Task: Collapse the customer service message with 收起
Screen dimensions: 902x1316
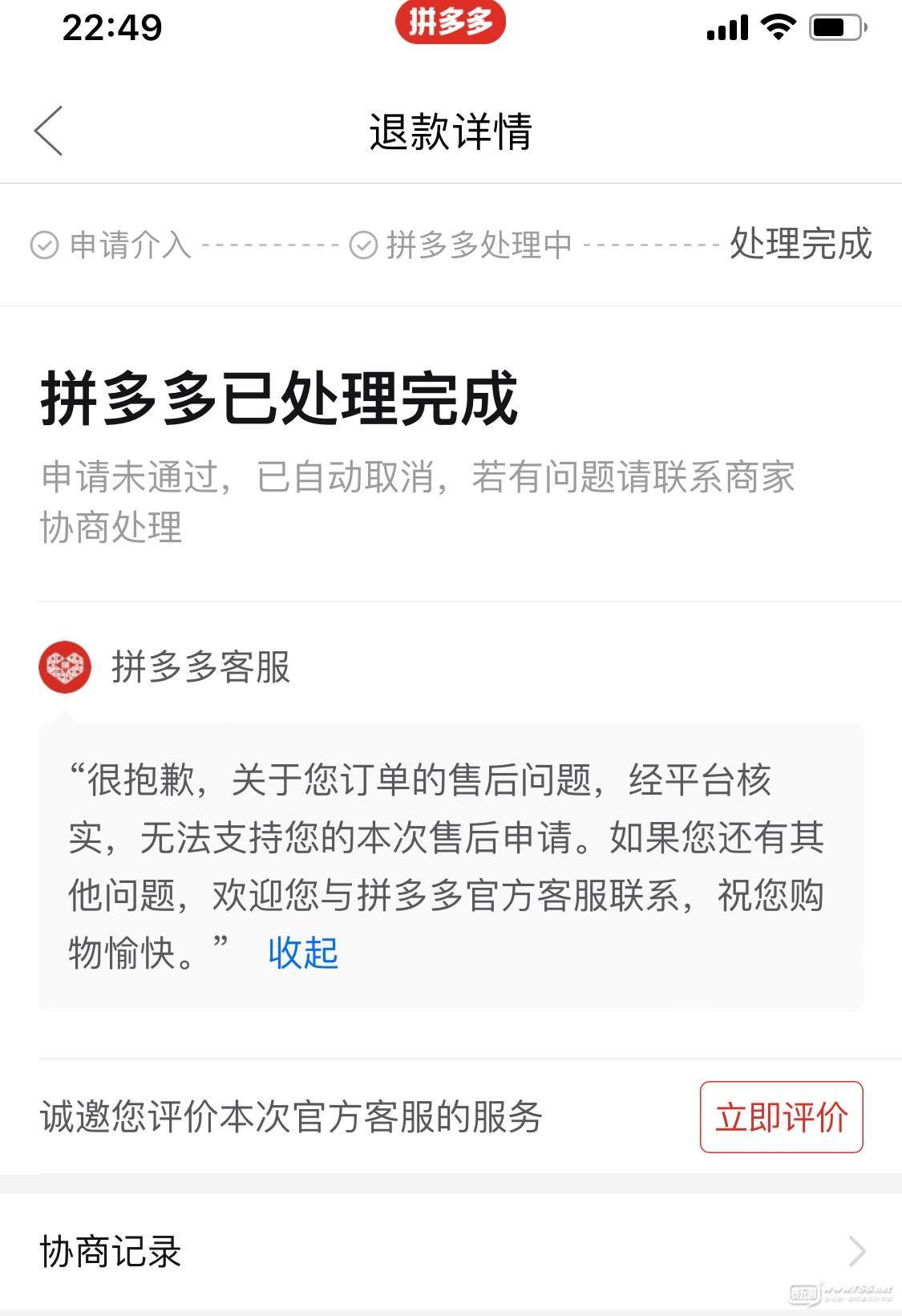Action: (303, 953)
